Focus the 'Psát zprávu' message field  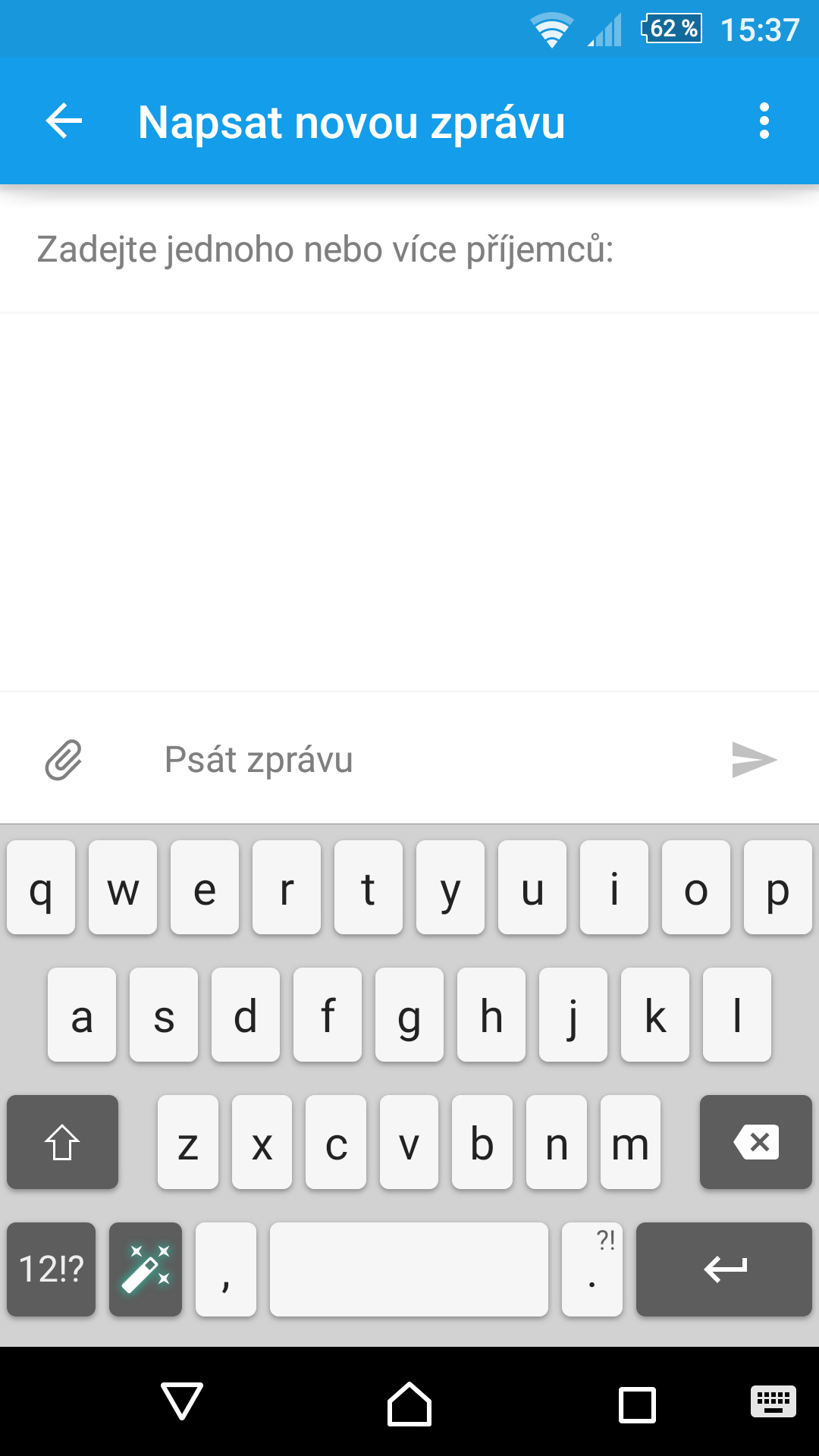click(425, 760)
